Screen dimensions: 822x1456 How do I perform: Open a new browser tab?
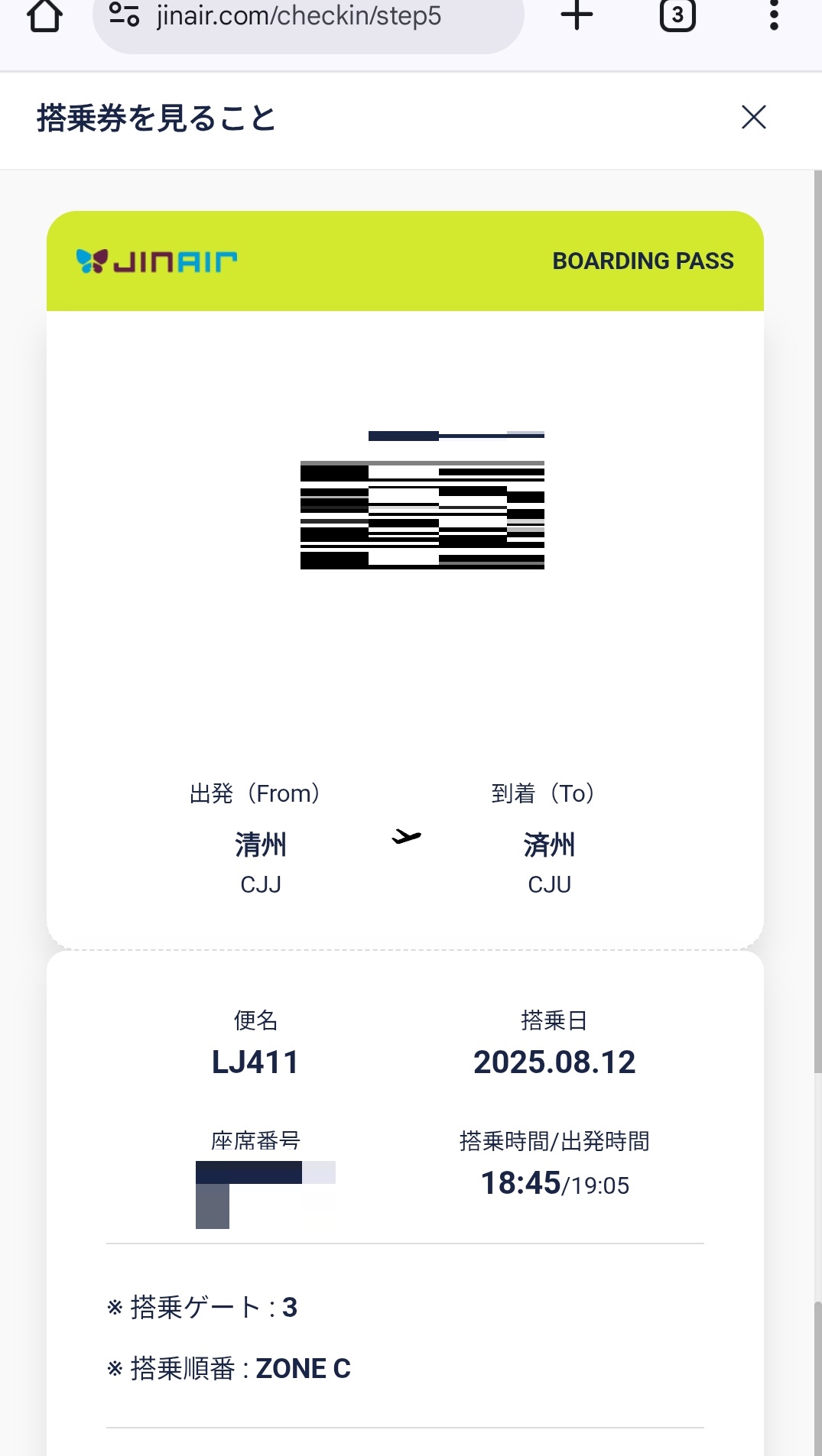577,15
